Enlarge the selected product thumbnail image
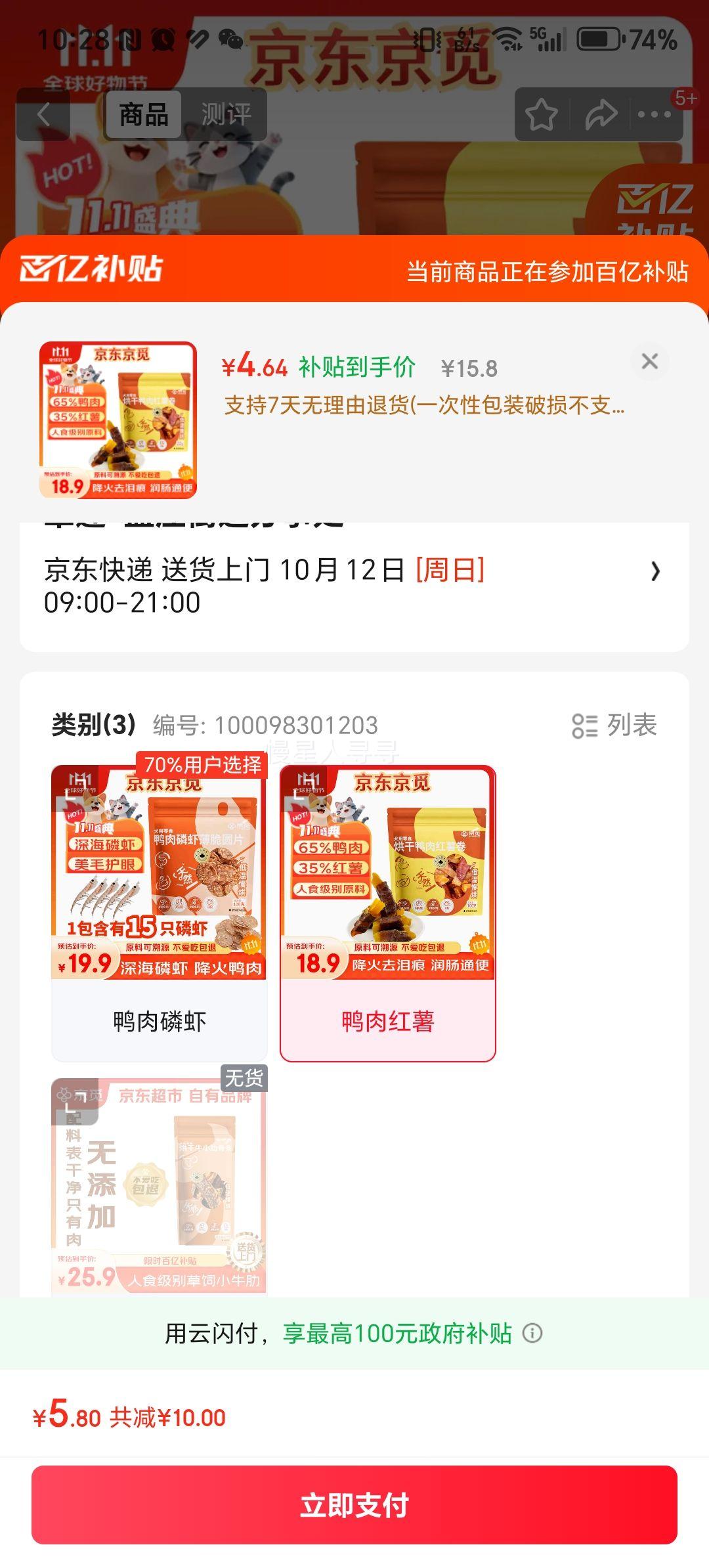The image size is (709, 1568). [118, 420]
